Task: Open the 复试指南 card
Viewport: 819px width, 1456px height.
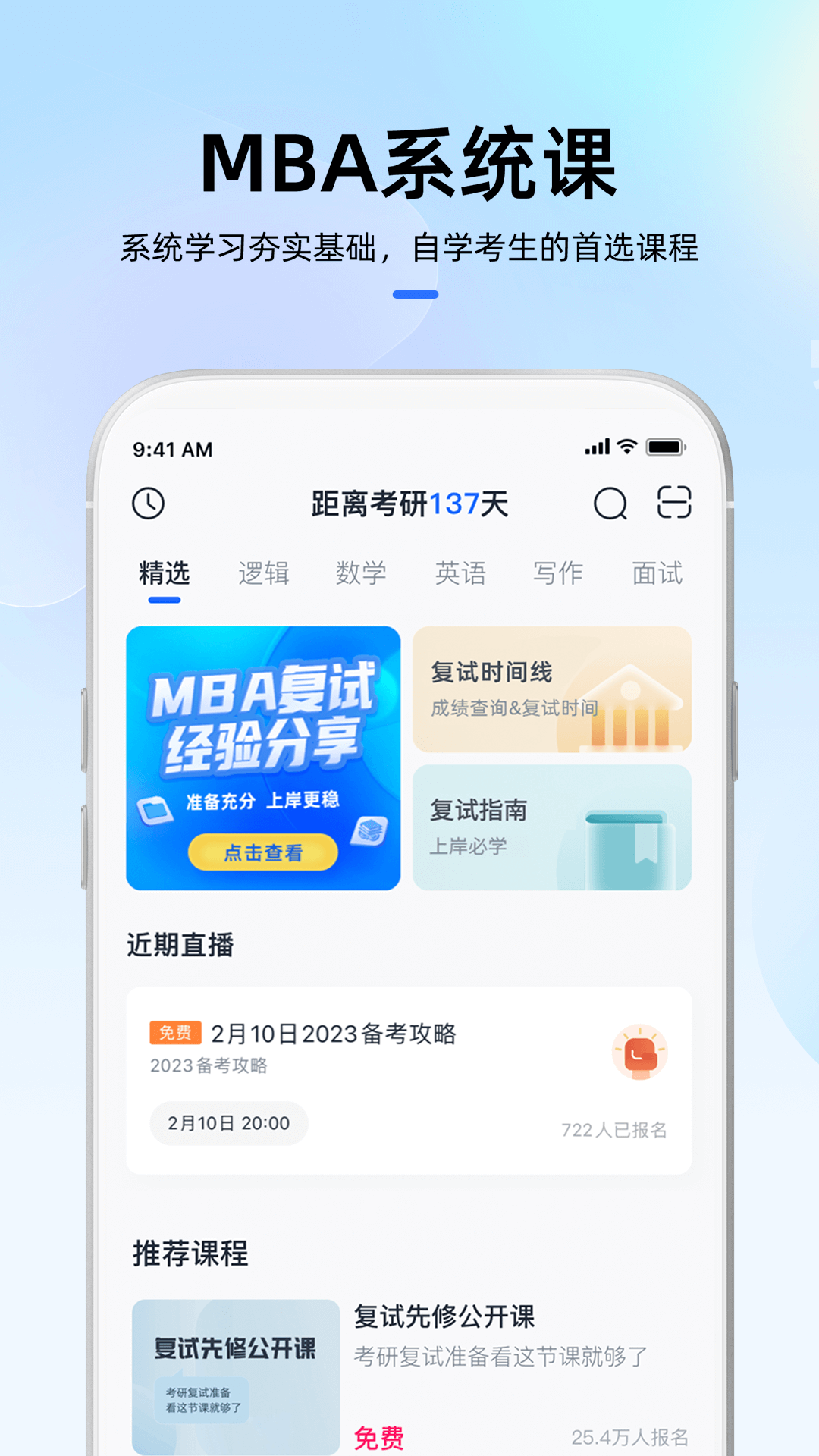Action: (551, 827)
